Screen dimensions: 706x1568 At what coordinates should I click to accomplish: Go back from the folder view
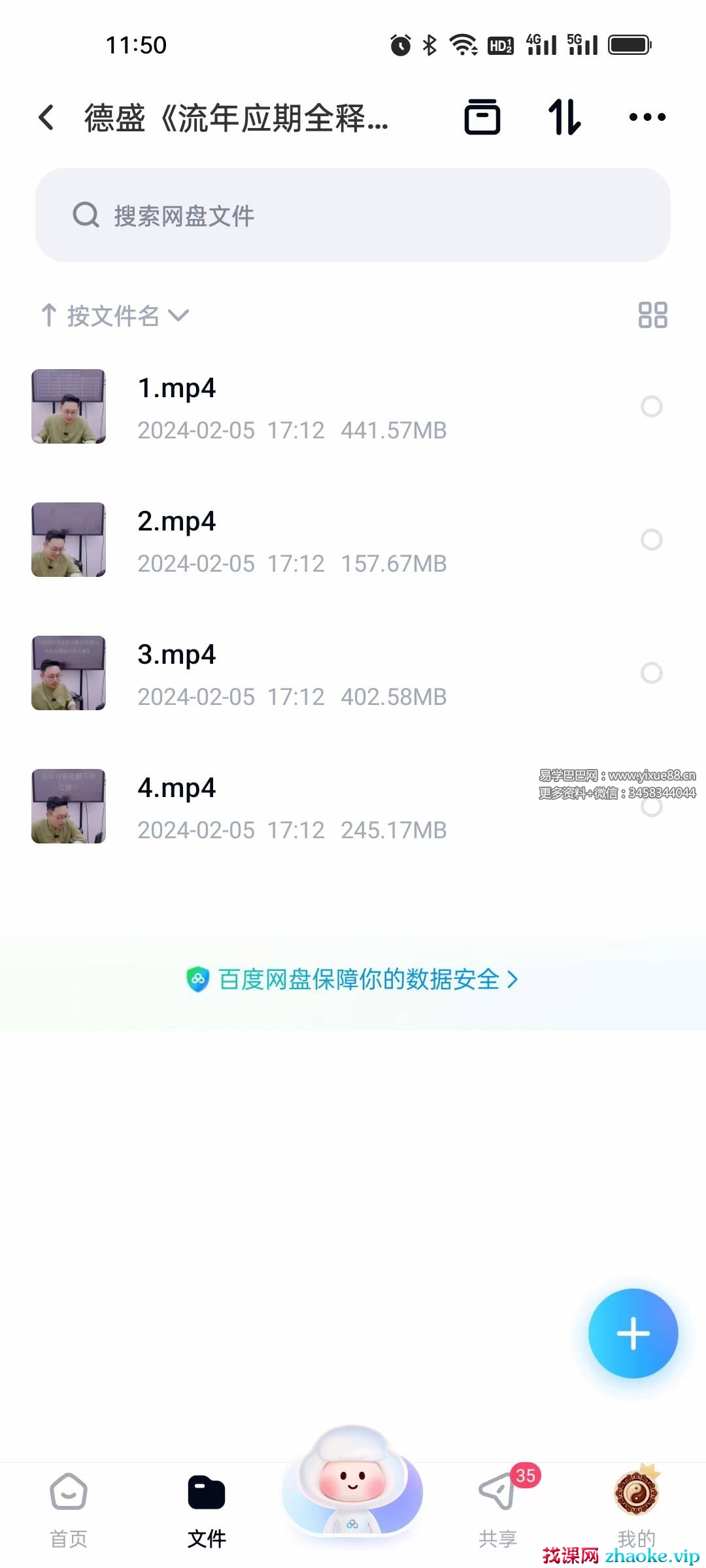46,118
